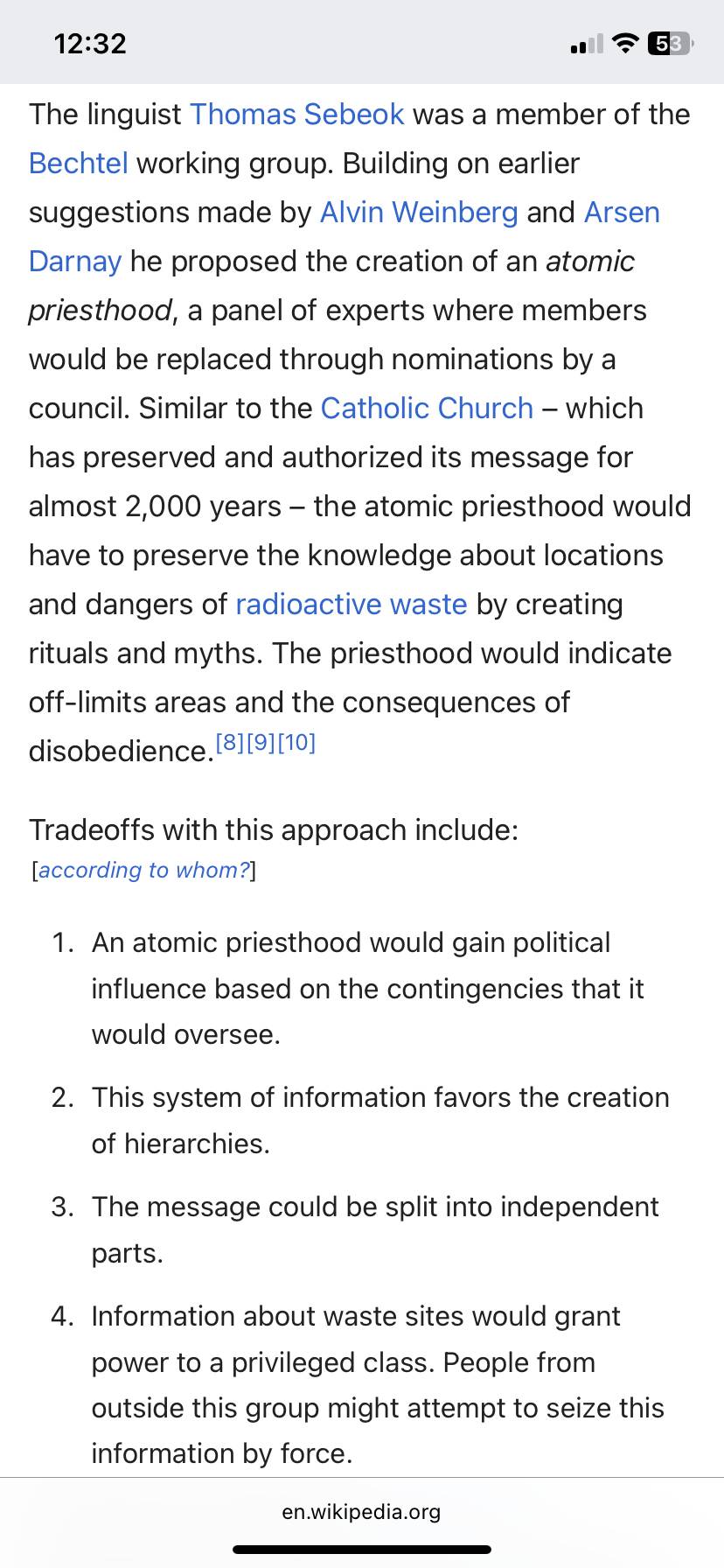This screenshot has width=724, height=1568.
Task: Open citation reference 9
Action: (261, 743)
